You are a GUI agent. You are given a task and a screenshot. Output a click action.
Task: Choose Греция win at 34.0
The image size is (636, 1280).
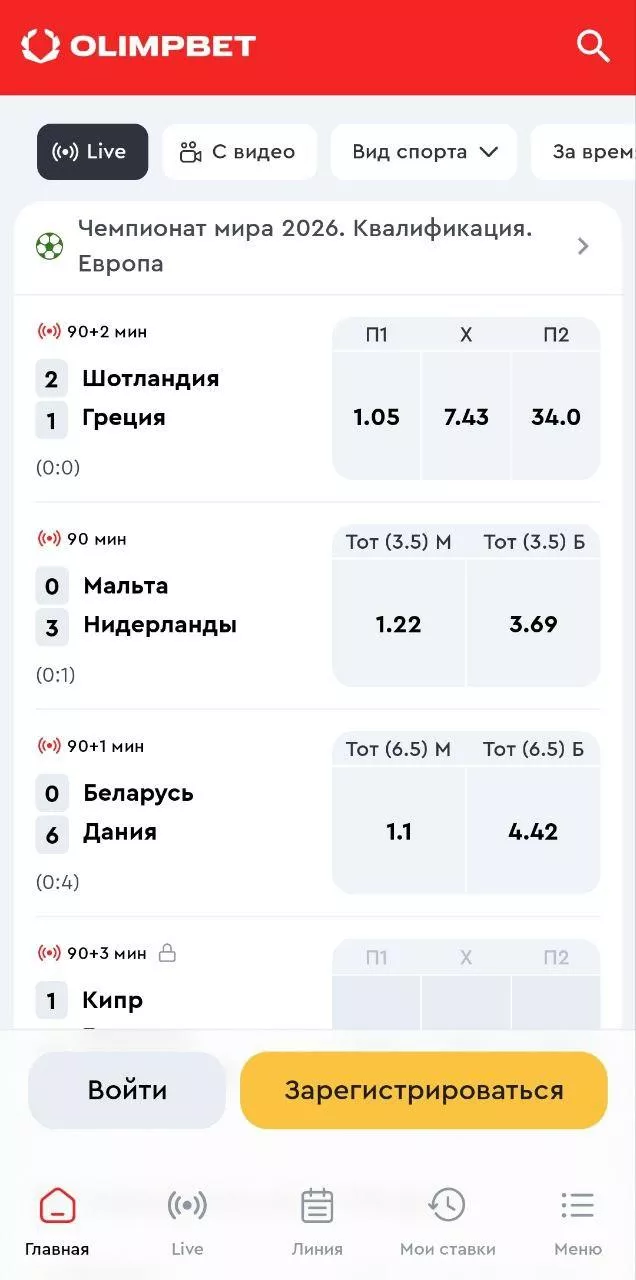click(556, 417)
